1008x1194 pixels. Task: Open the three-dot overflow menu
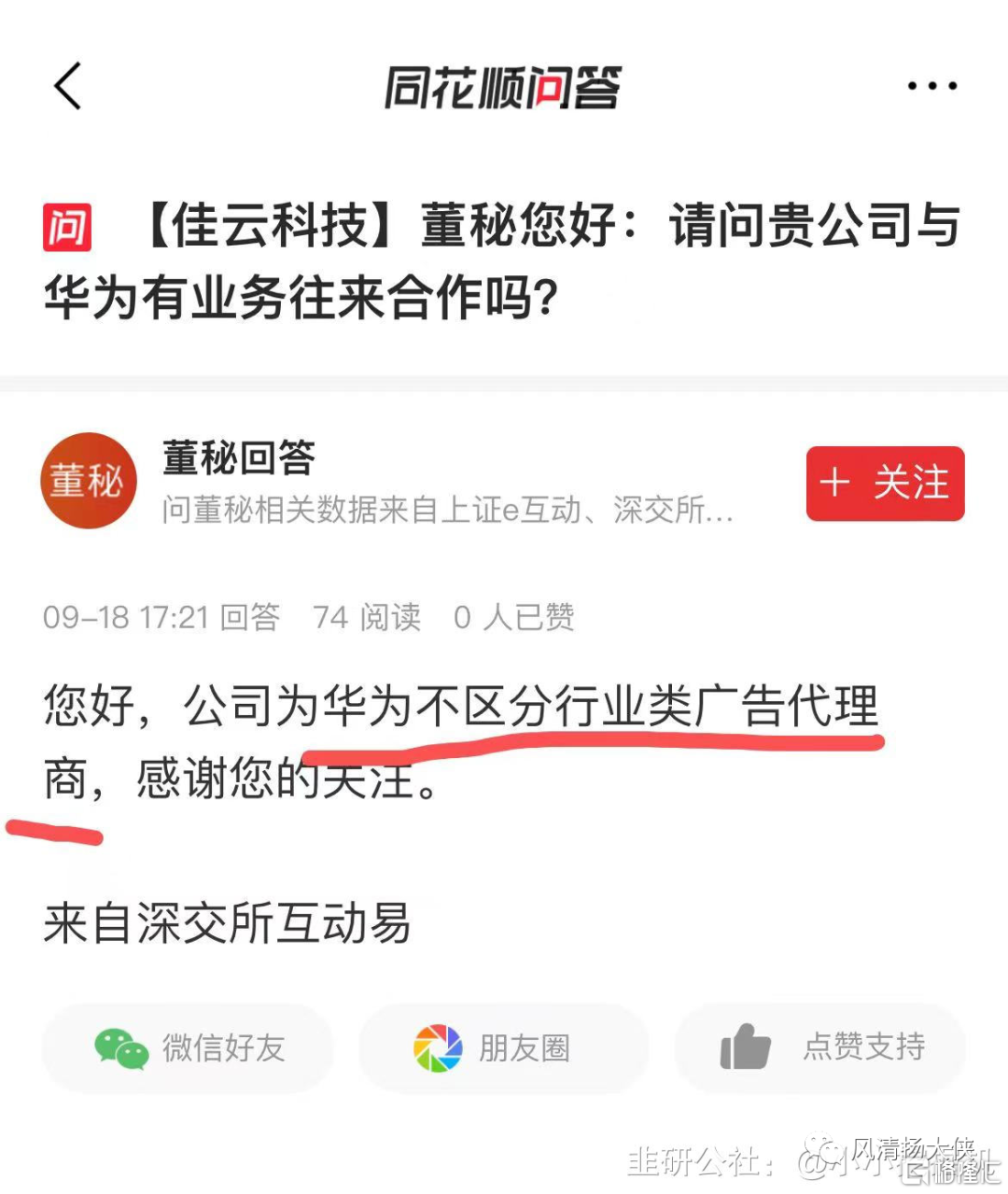point(931,86)
